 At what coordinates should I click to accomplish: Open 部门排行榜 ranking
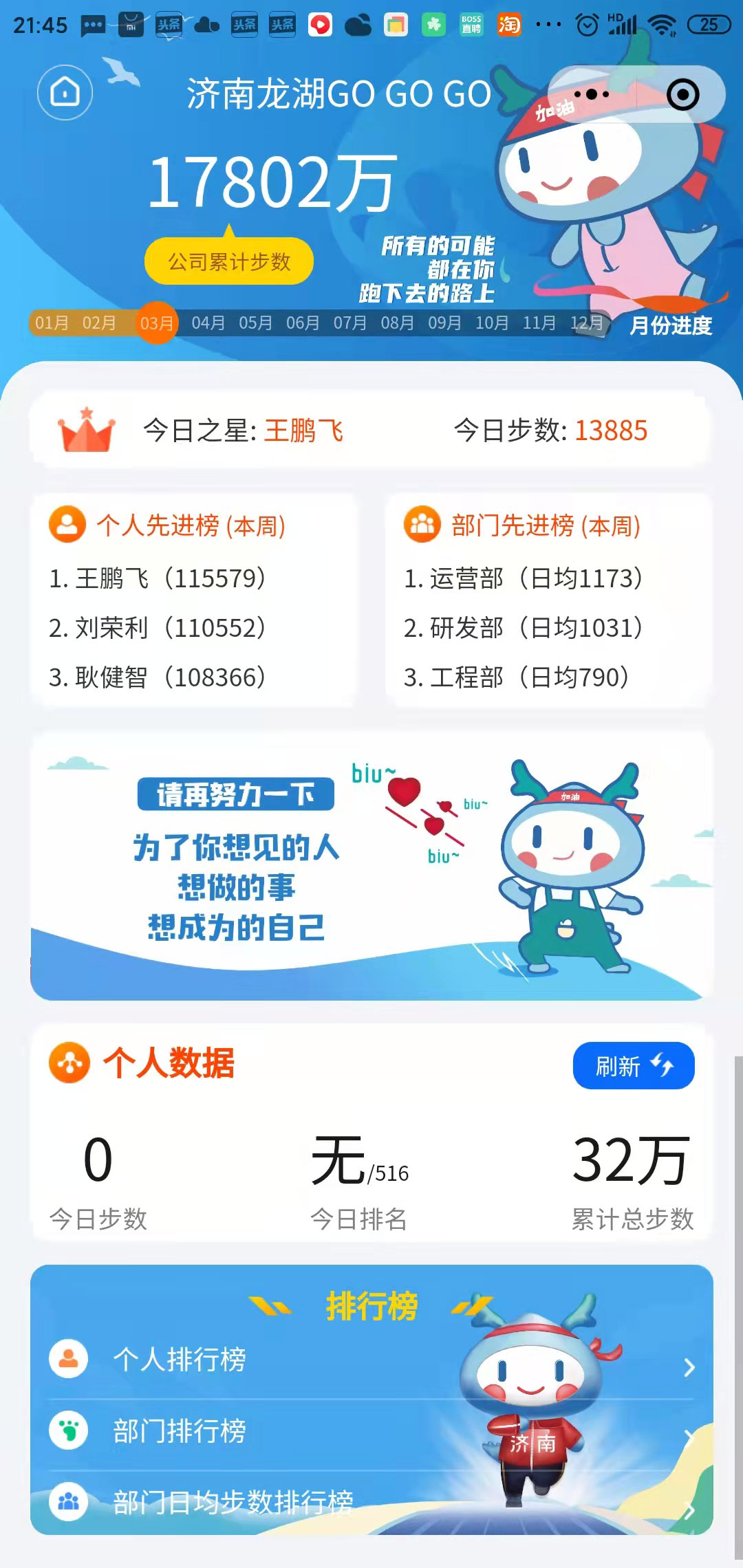pyautogui.click(x=371, y=1432)
